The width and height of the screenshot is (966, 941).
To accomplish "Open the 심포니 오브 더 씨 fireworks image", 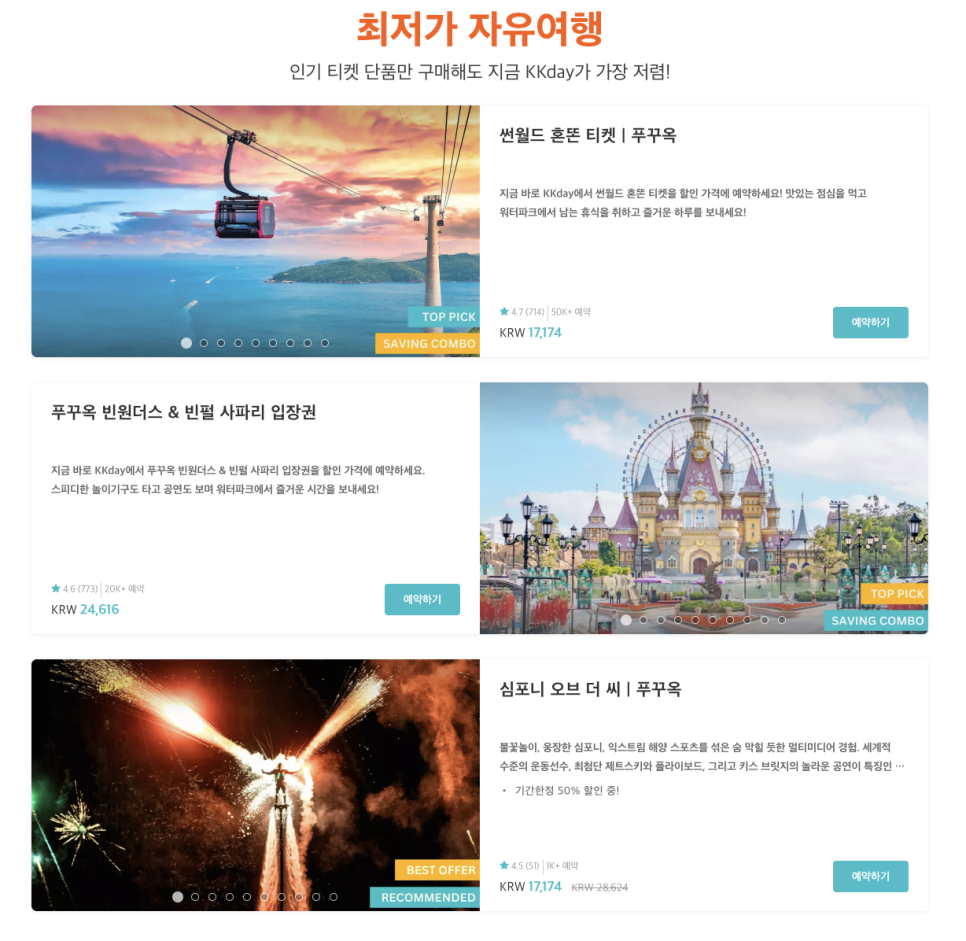I will (255, 770).
